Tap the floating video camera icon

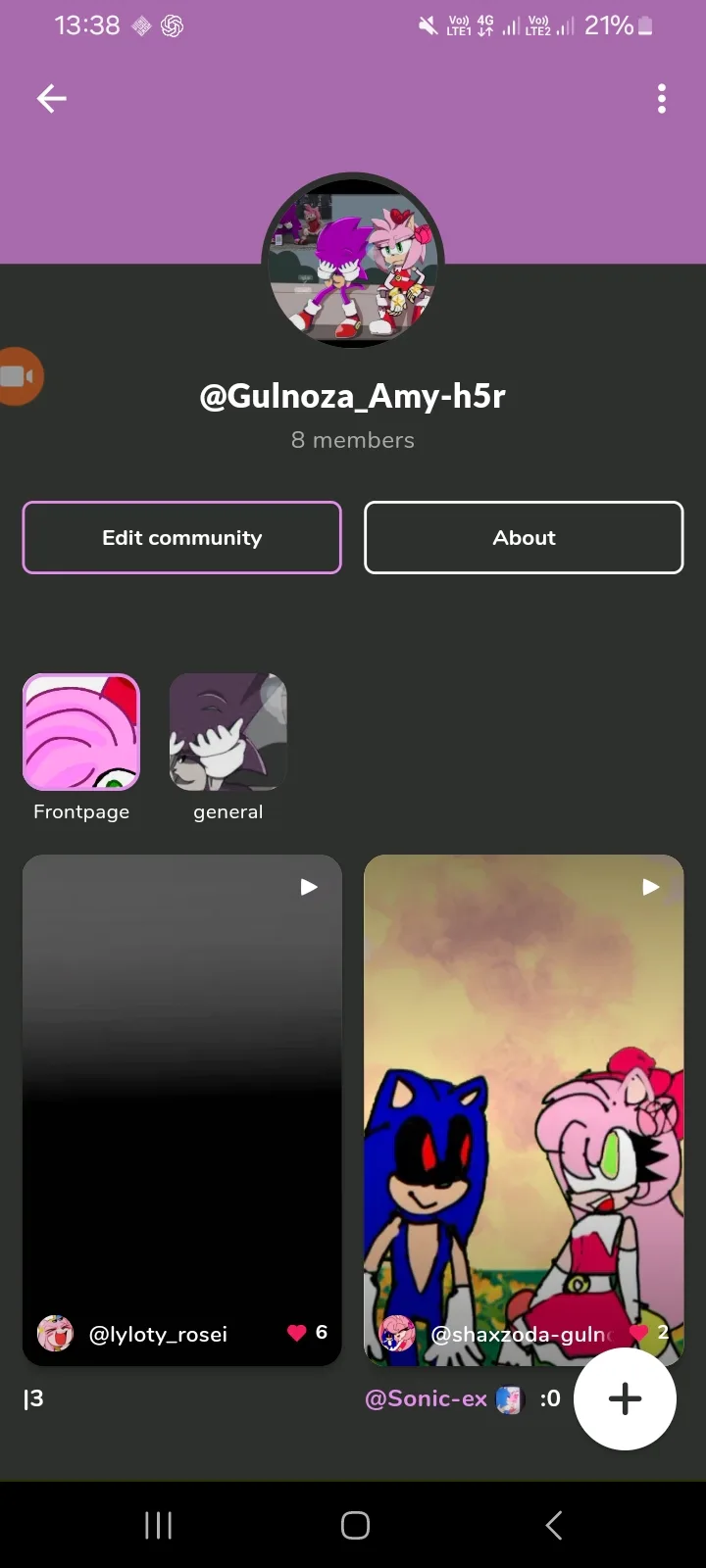point(18,376)
